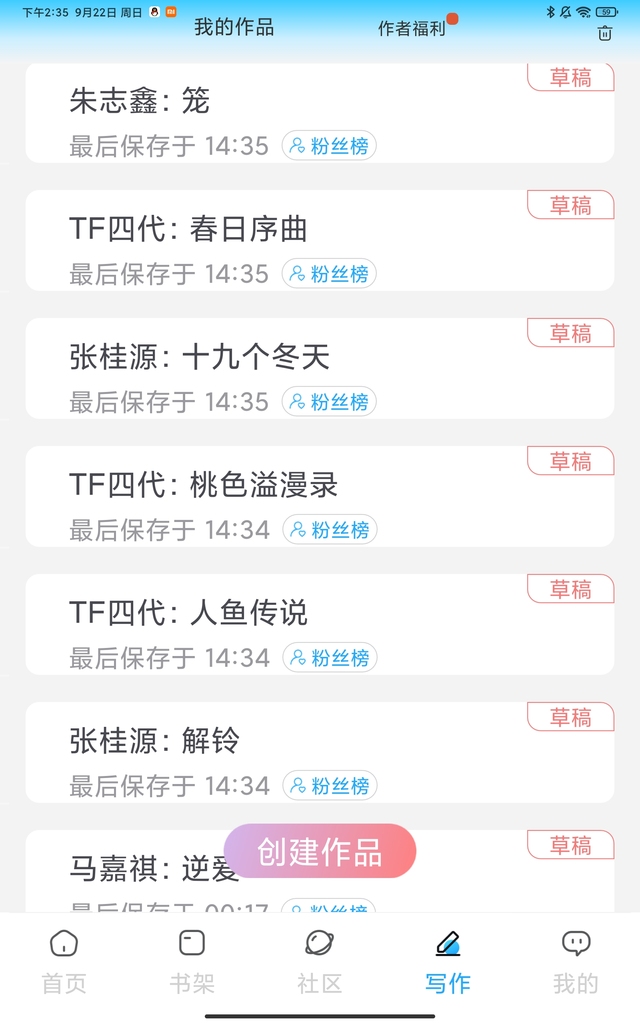Open the 社区 tab
The width and height of the screenshot is (640, 1024).
319,962
